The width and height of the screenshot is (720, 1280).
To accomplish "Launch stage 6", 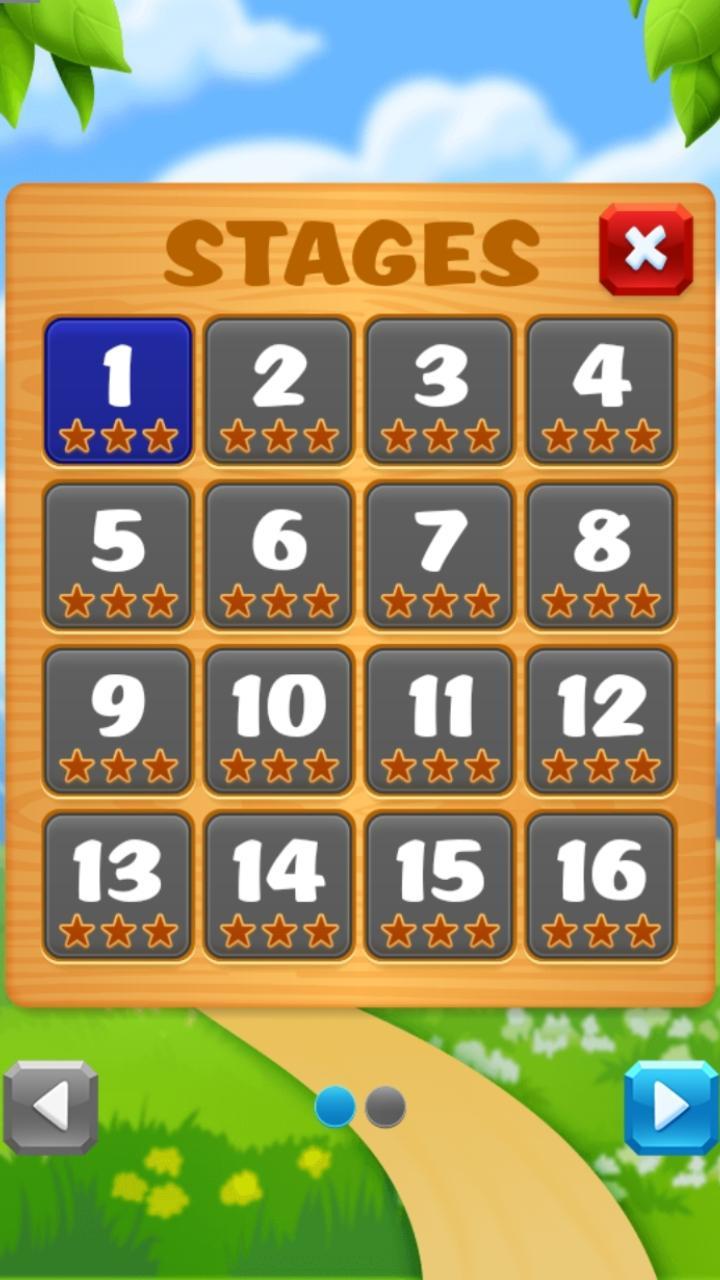I will (278, 555).
